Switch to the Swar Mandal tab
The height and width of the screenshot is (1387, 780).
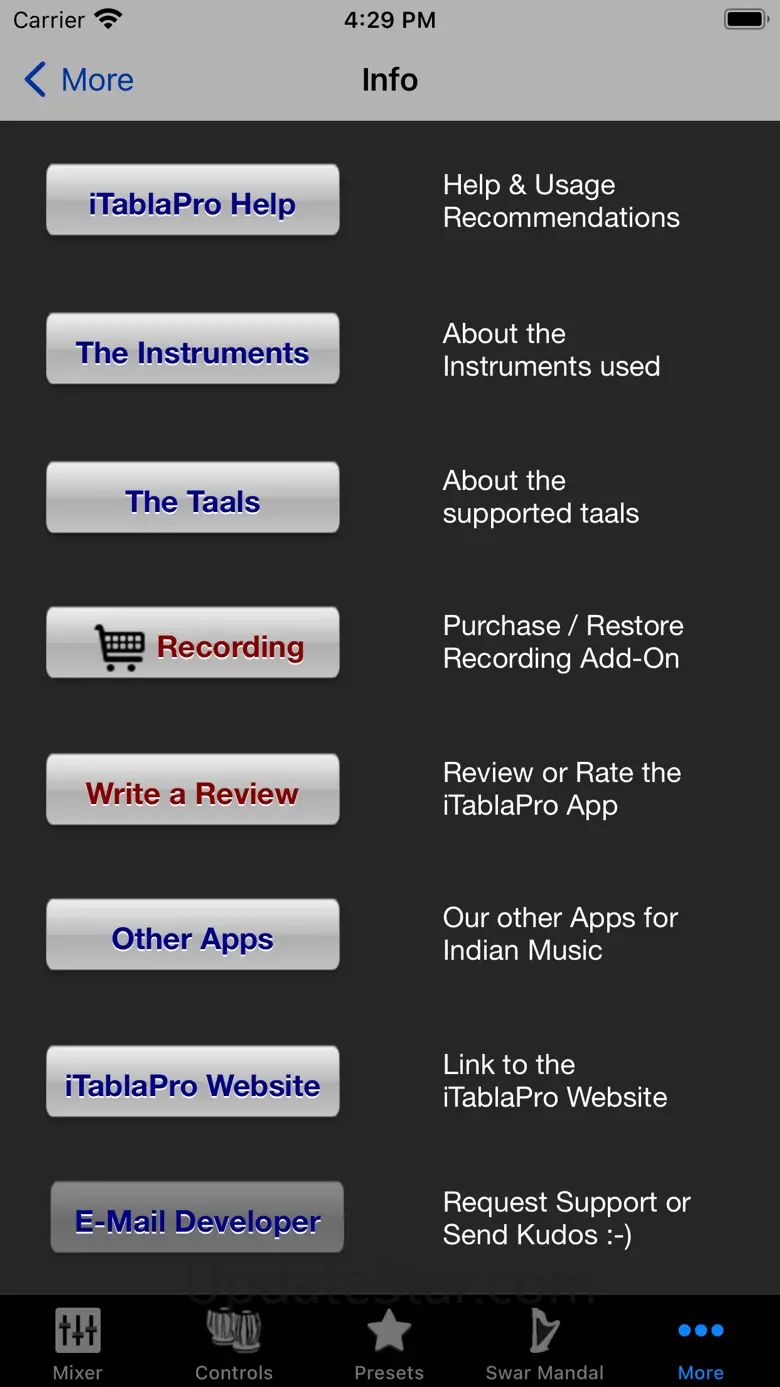(545, 1343)
